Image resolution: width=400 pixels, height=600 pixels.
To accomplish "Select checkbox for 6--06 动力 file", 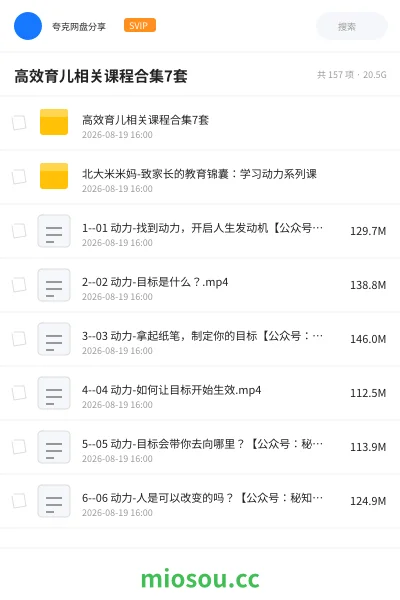I will click(x=19, y=501).
